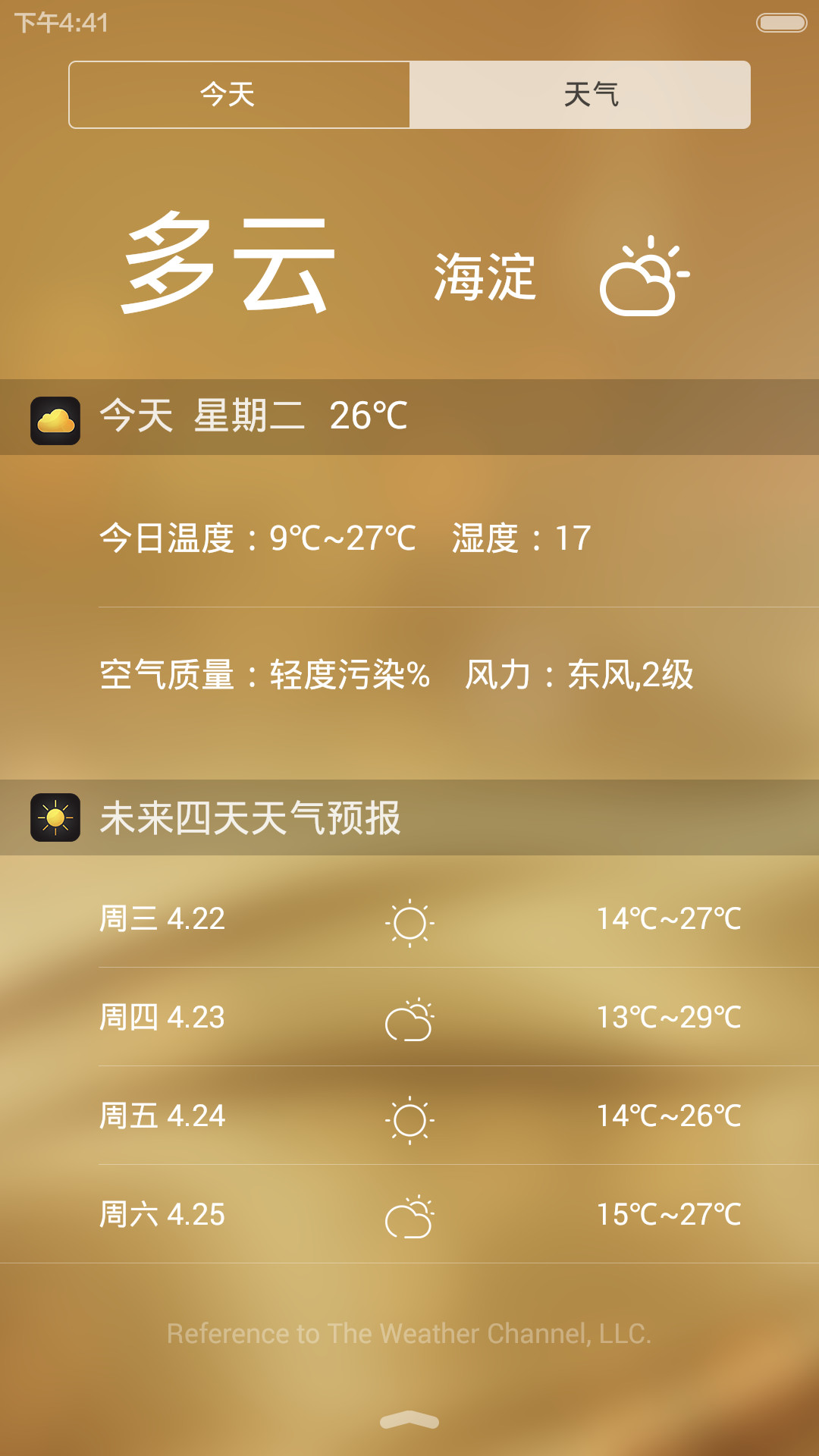This screenshot has width=819, height=1456.
Task: Tap the bottom handle to collapse panel
Action: tap(409, 1420)
